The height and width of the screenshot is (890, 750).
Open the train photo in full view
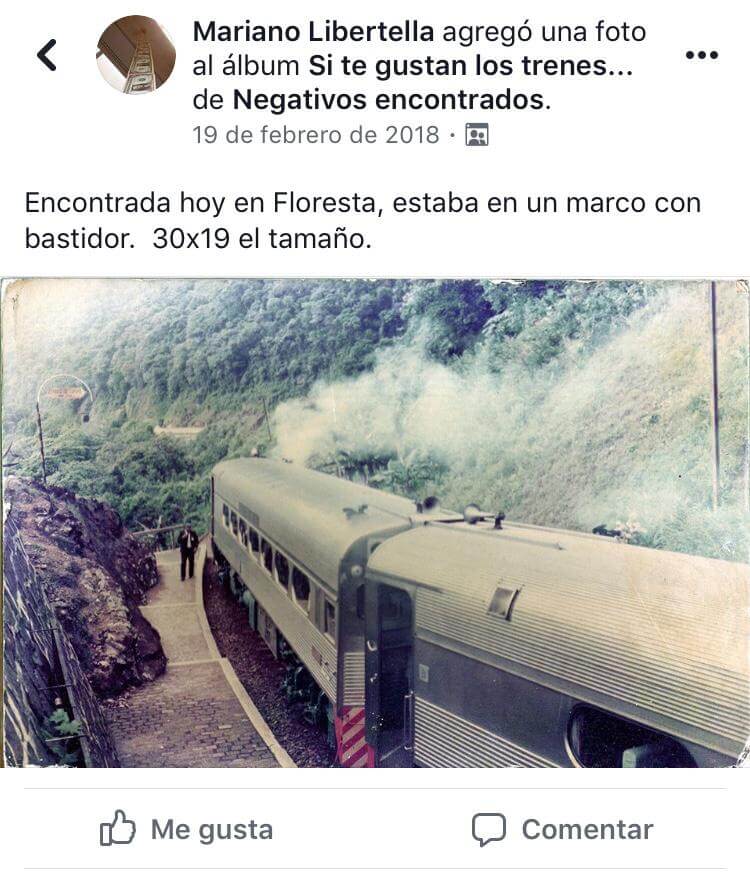[375, 523]
